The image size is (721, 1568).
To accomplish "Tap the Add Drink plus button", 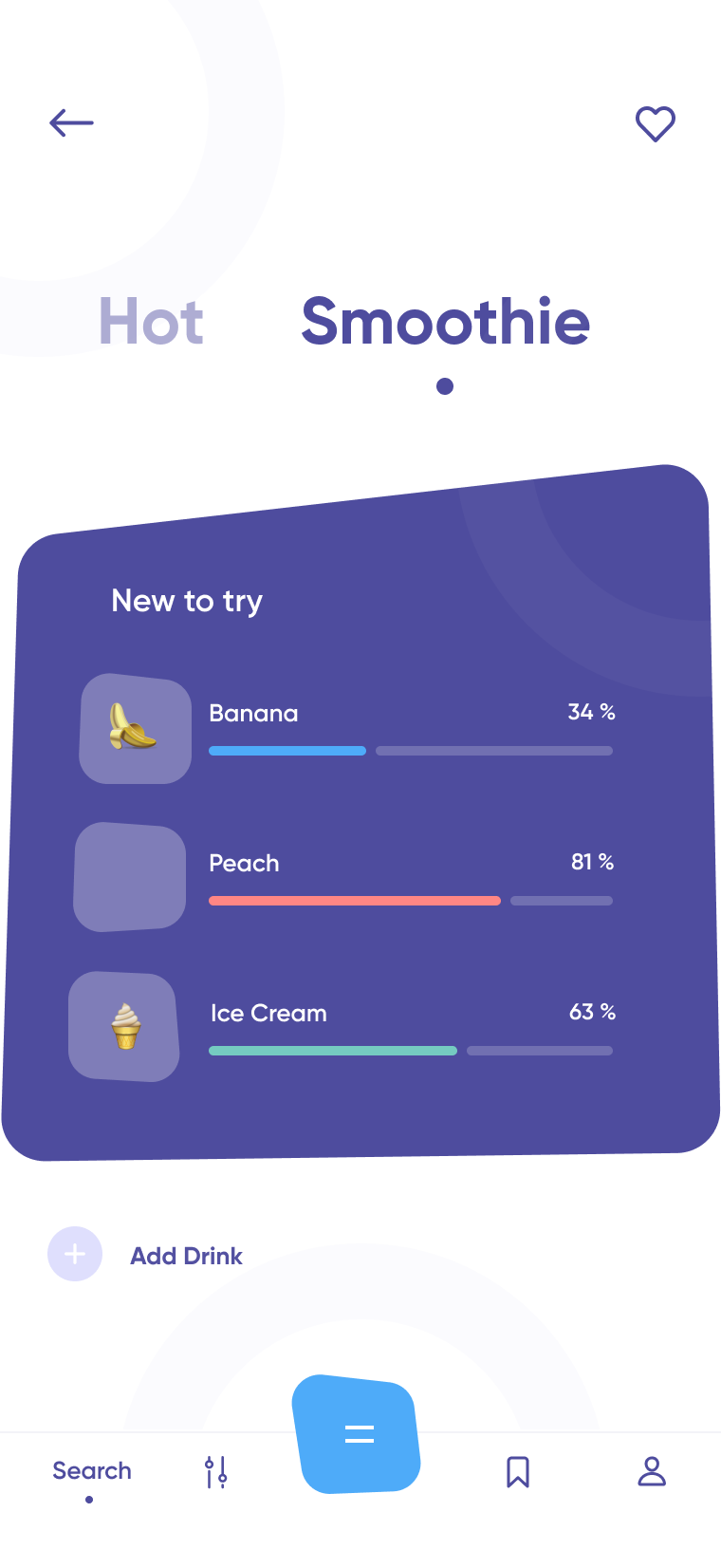I will 75,1254.
